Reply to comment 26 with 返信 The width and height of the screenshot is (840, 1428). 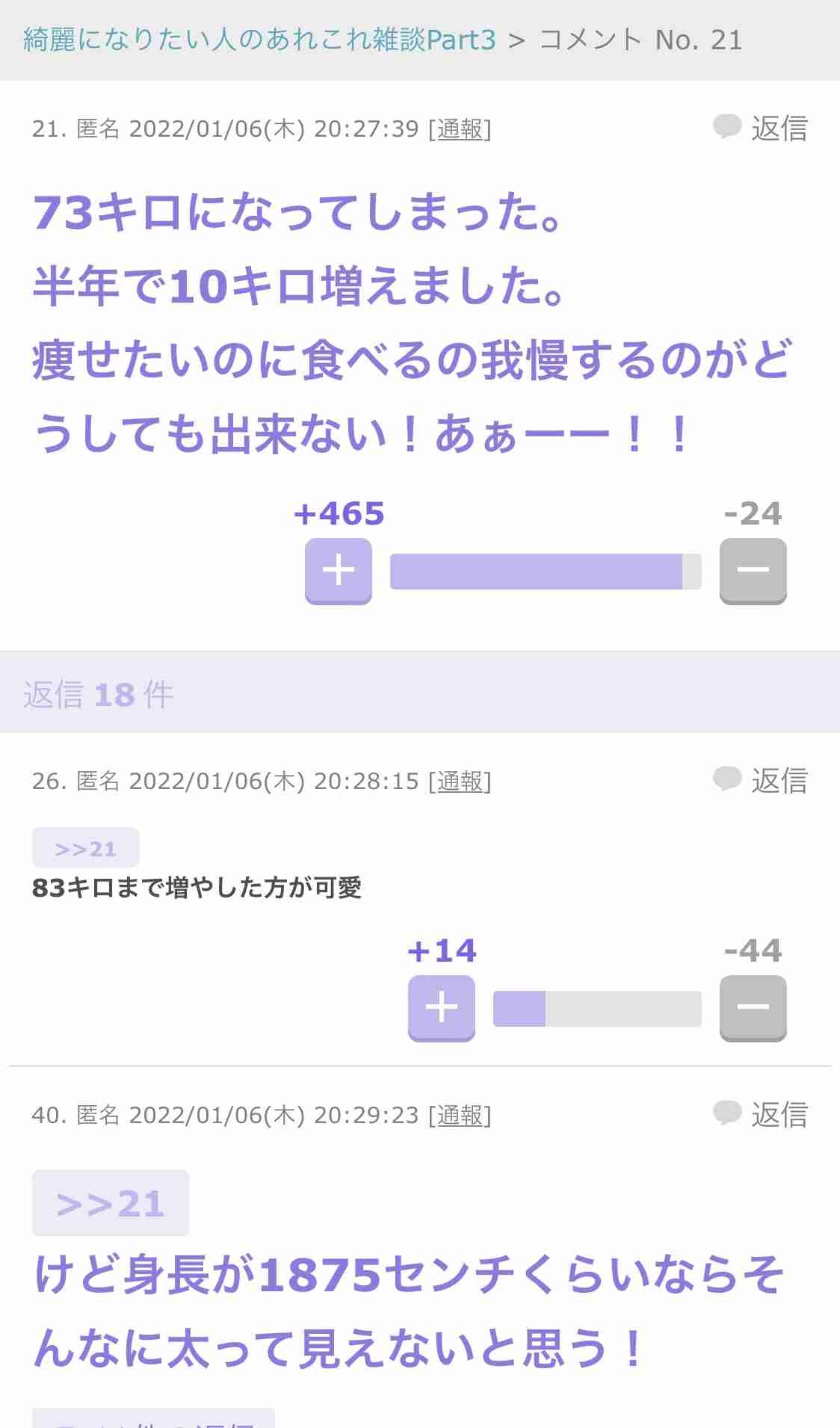point(760,780)
